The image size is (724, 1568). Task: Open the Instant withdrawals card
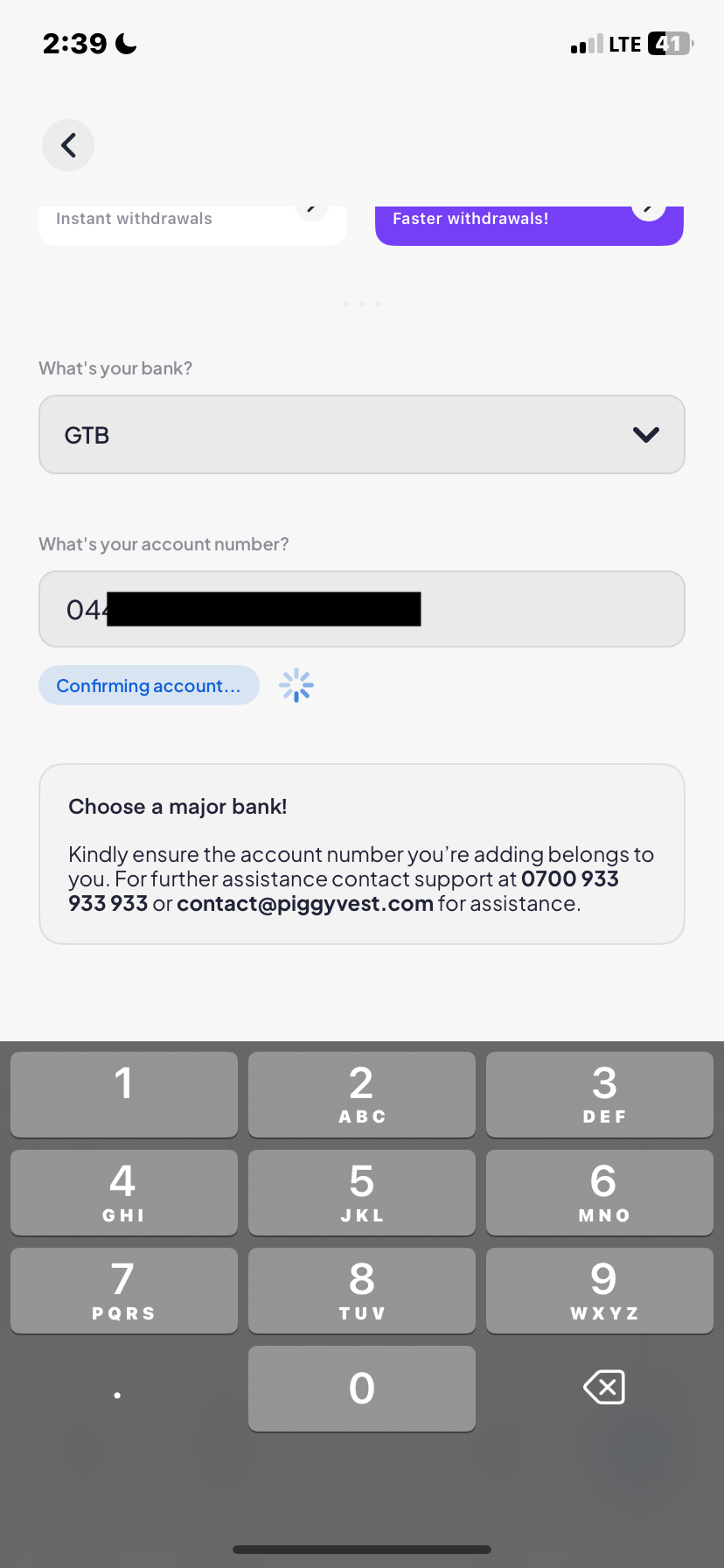coord(192,223)
